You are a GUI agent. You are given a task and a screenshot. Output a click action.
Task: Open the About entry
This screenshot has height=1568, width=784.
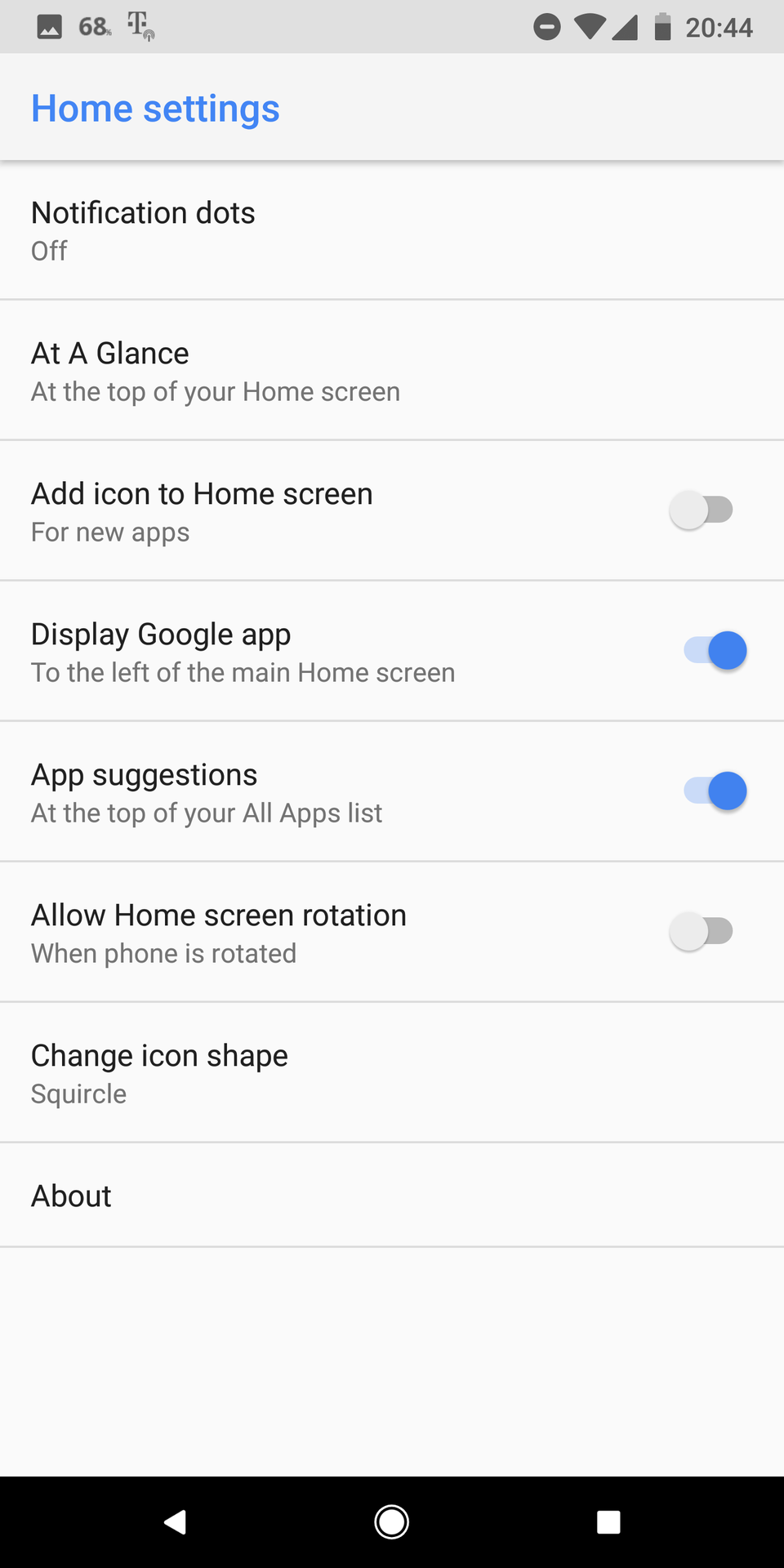[x=392, y=1196]
